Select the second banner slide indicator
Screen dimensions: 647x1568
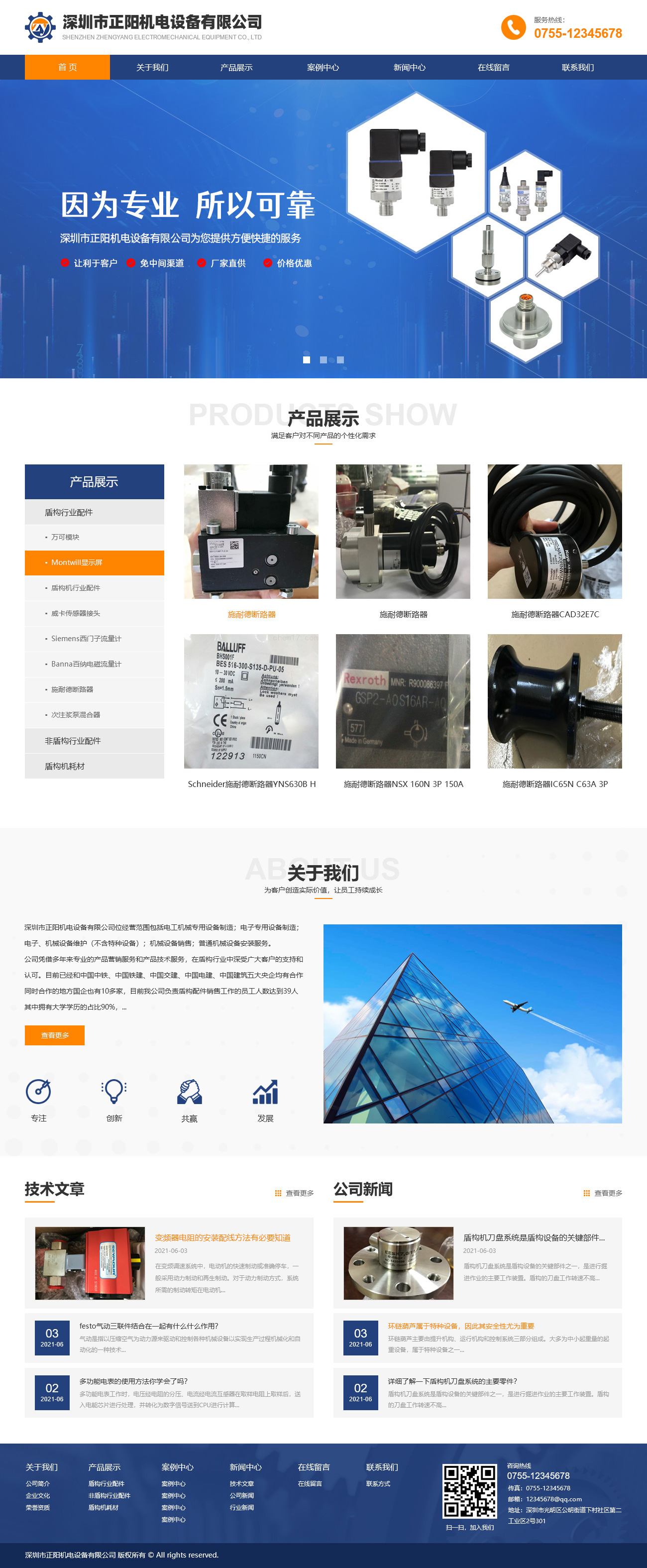pyautogui.click(x=323, y=360)
